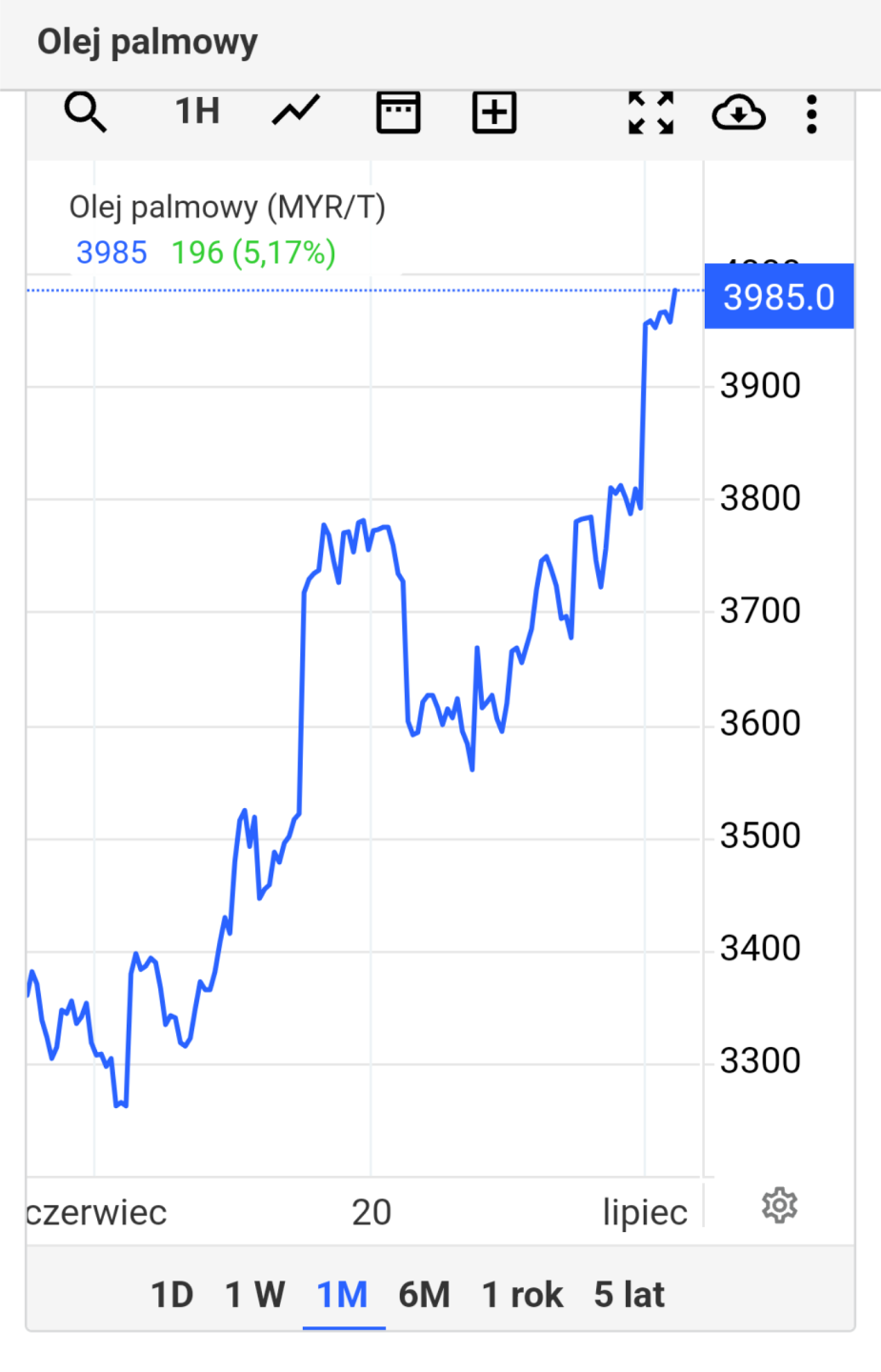Image resolution: width=881 pixels, height=1372 pixels.
Task: Select the 1M time range
Action: (343, 1296)
